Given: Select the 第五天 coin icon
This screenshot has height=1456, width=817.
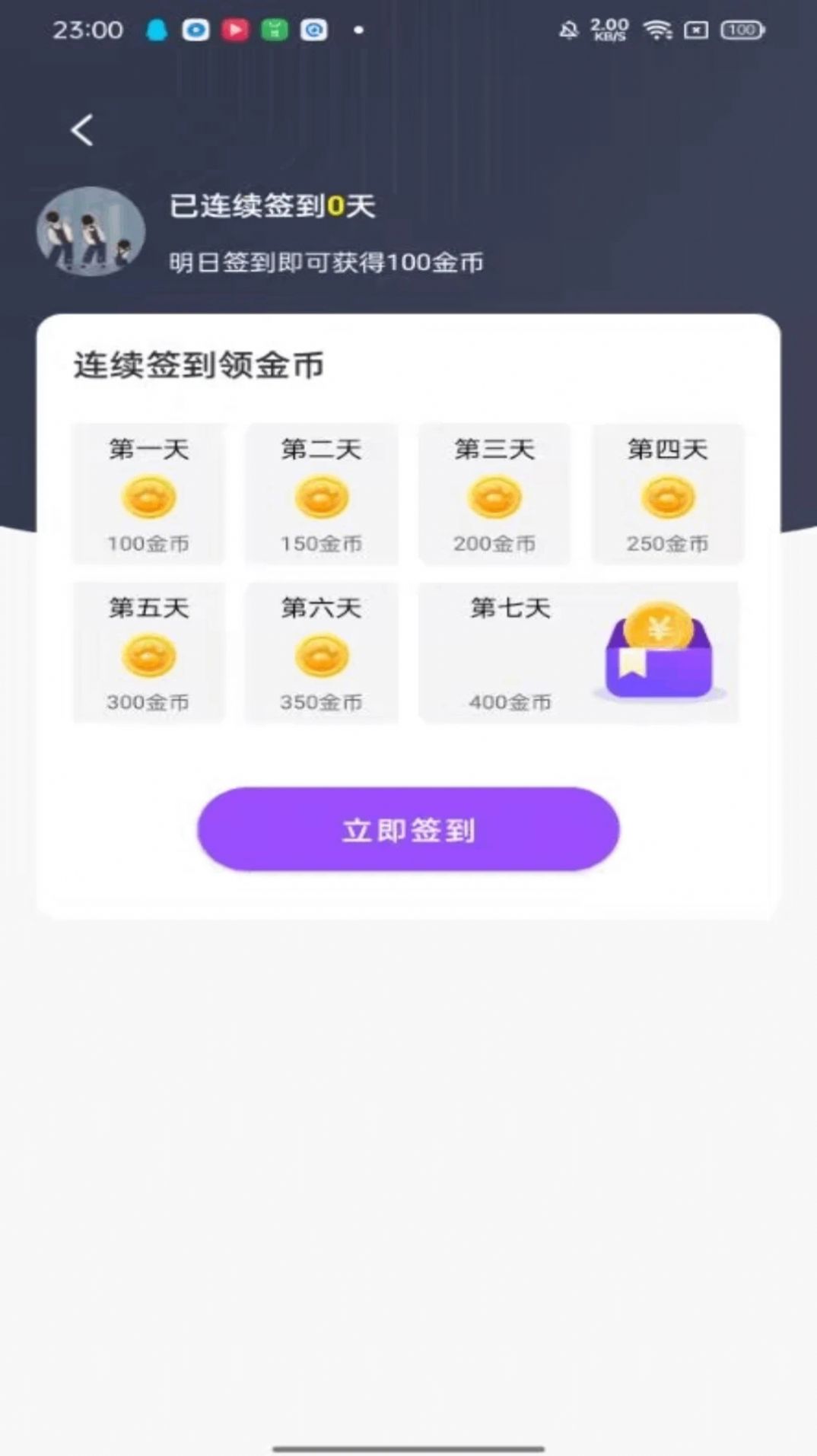Looking at the screenshot, I should click(148, 656).
